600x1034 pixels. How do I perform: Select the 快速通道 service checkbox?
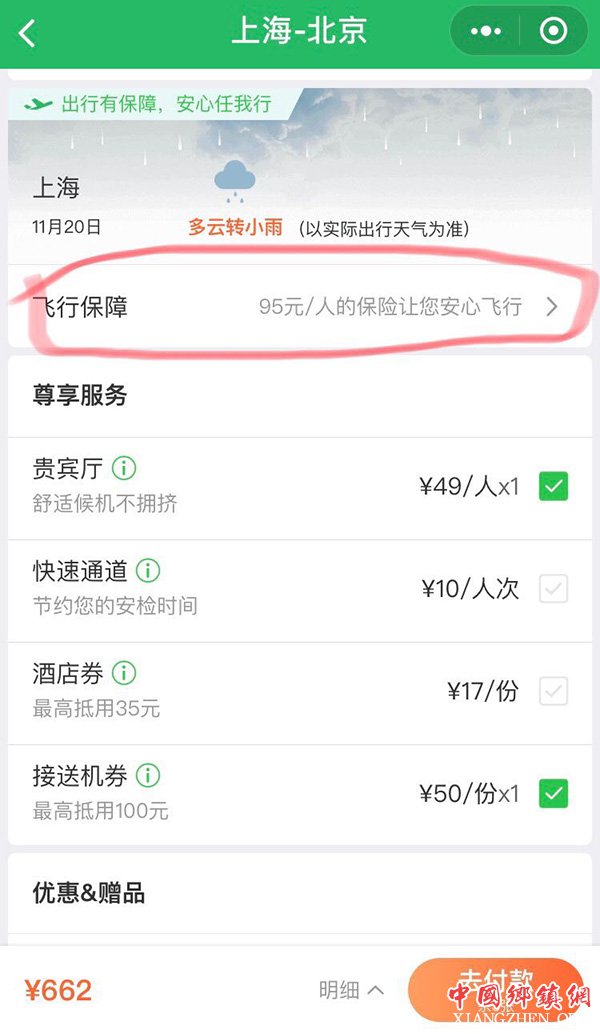click(x=553, y=589)
